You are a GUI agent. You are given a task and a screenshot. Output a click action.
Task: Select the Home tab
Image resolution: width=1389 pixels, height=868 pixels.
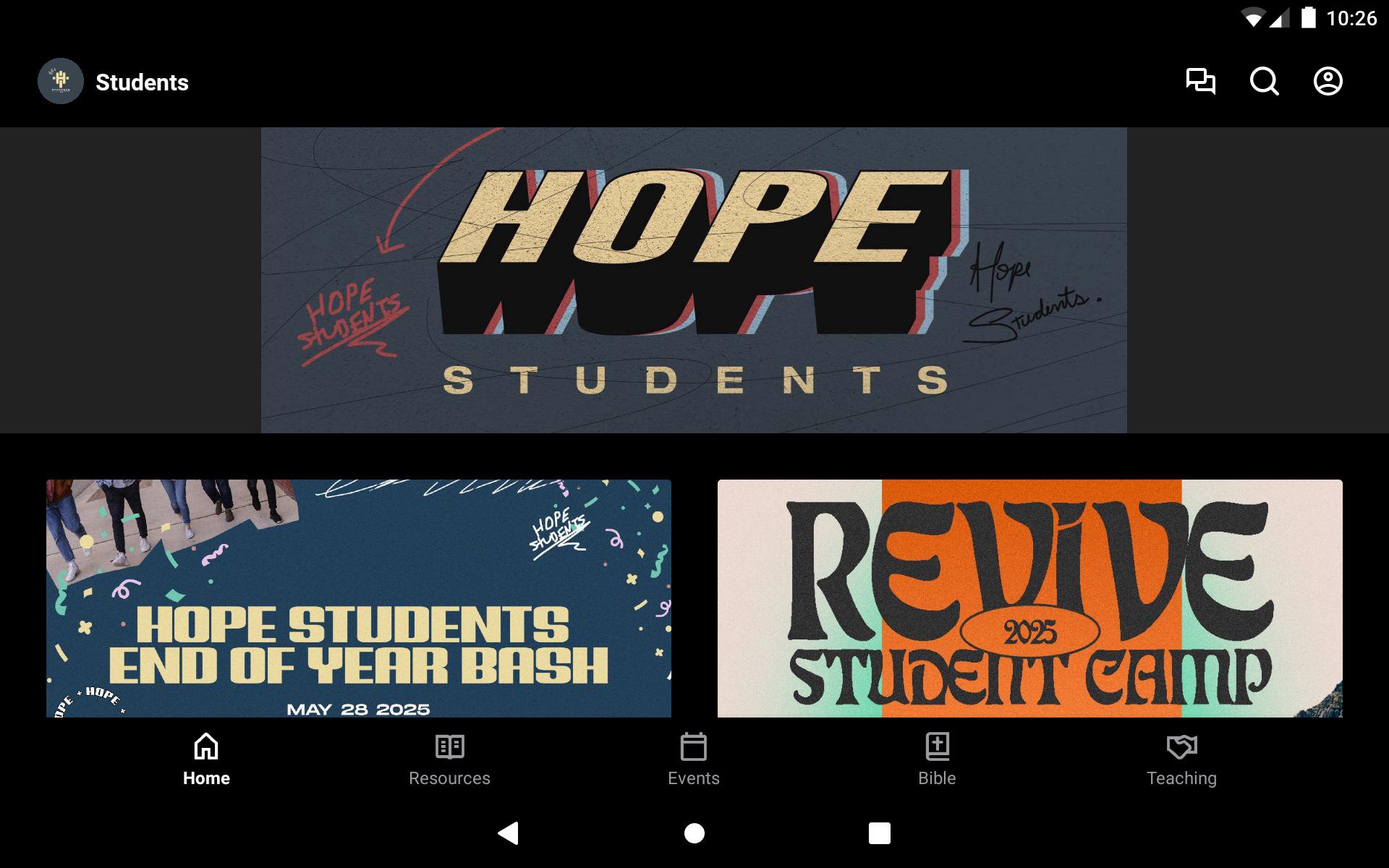pyautogui.click(x=206, y=759)
